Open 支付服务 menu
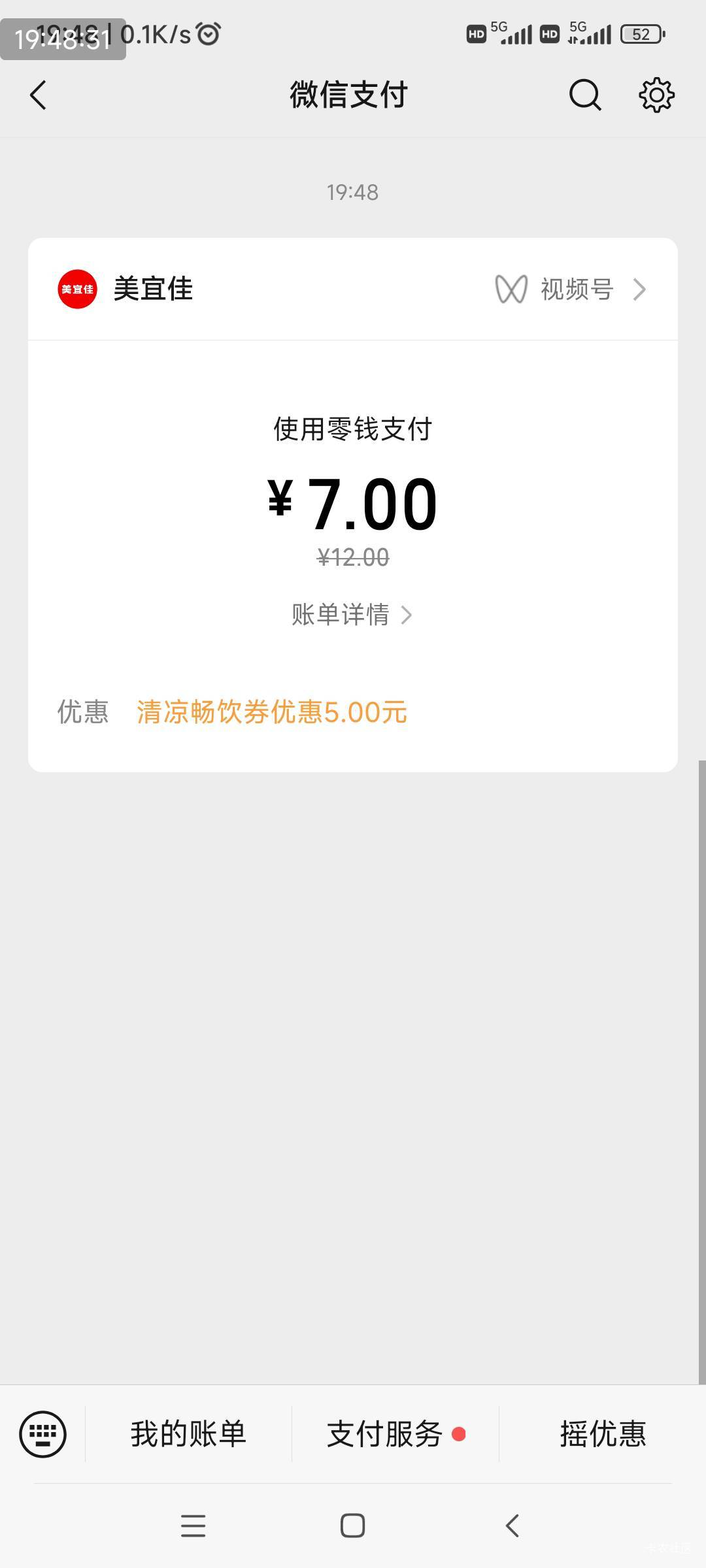The width and height of the screenshot is (706, 1568). click(x=395, y=1434)
